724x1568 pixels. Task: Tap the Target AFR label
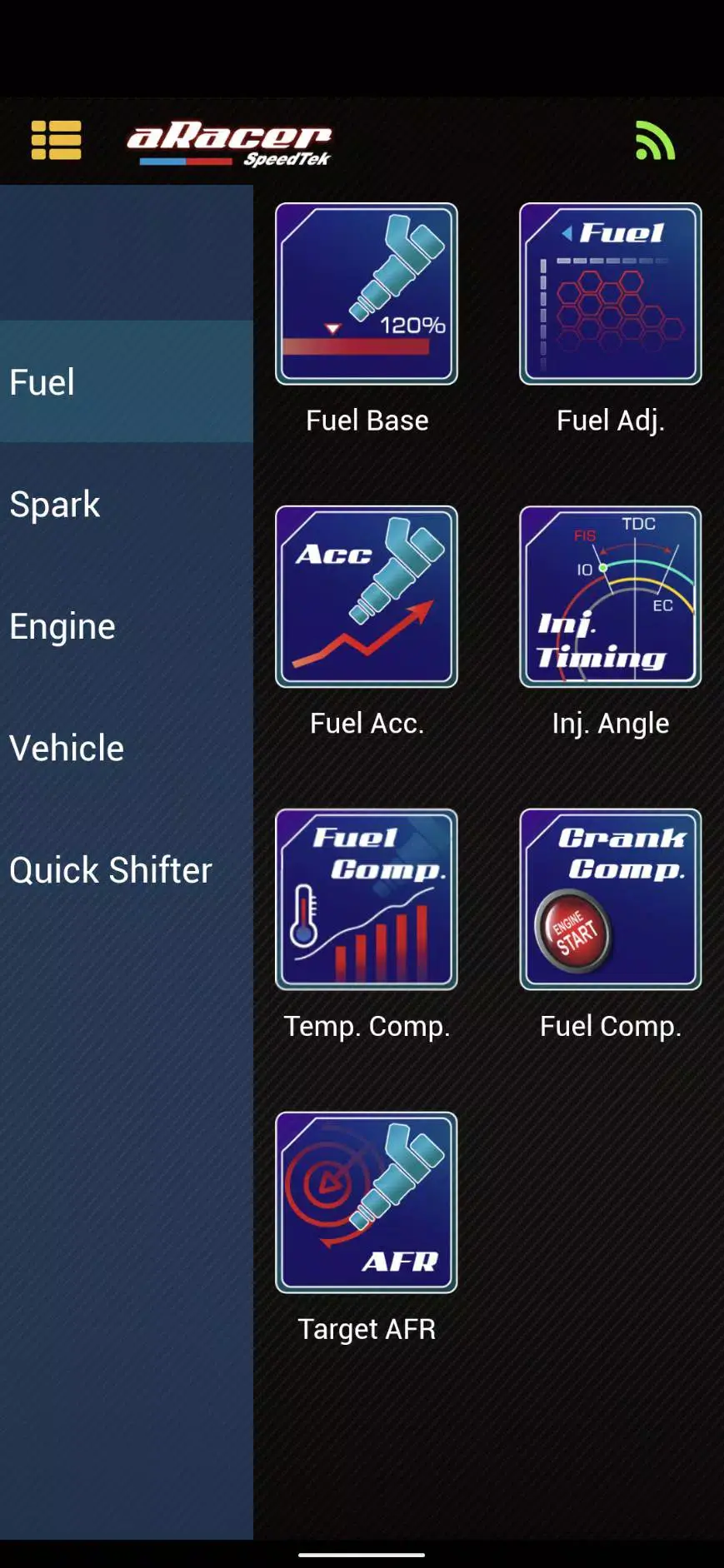367,1328
